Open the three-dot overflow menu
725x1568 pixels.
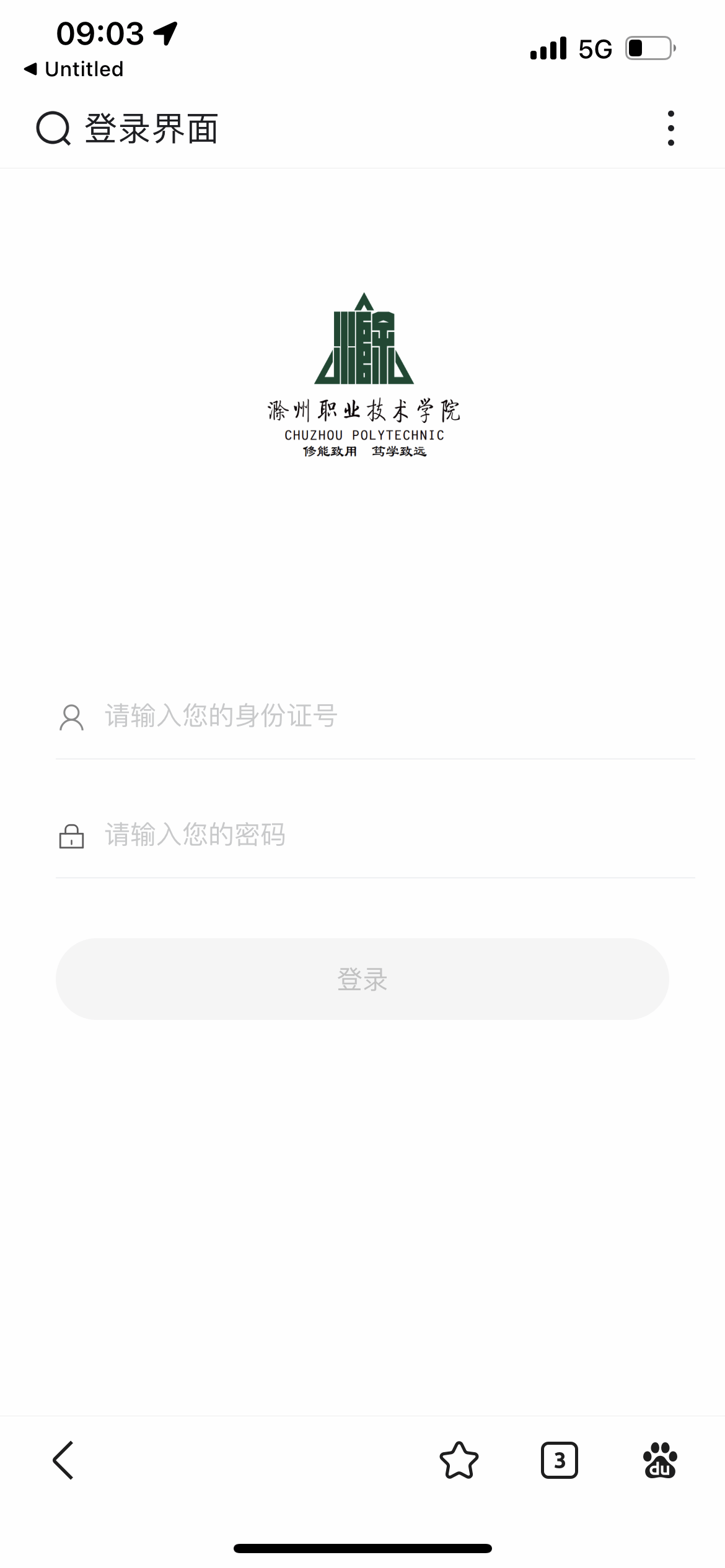click(670, 129)
